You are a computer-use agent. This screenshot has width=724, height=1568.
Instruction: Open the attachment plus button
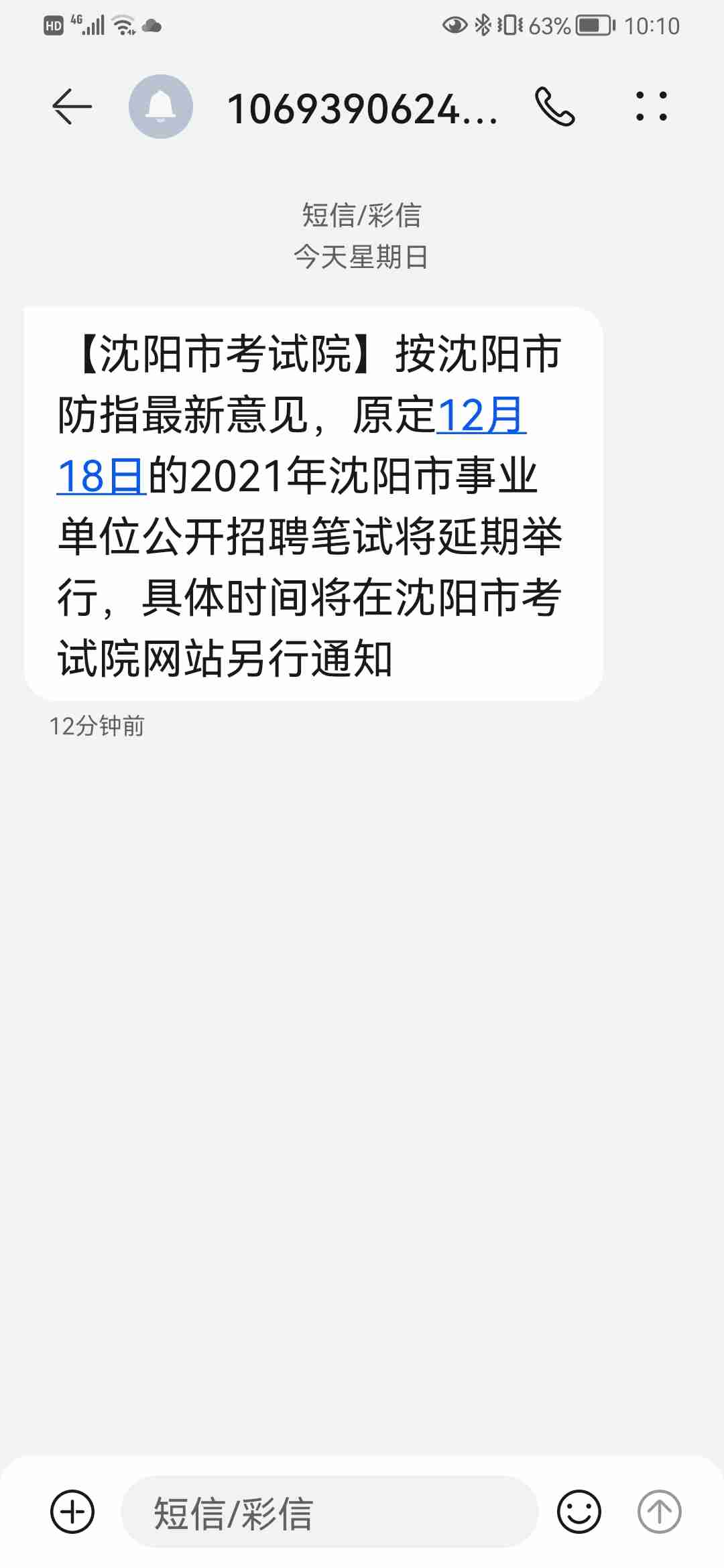tap(72, 1512)
